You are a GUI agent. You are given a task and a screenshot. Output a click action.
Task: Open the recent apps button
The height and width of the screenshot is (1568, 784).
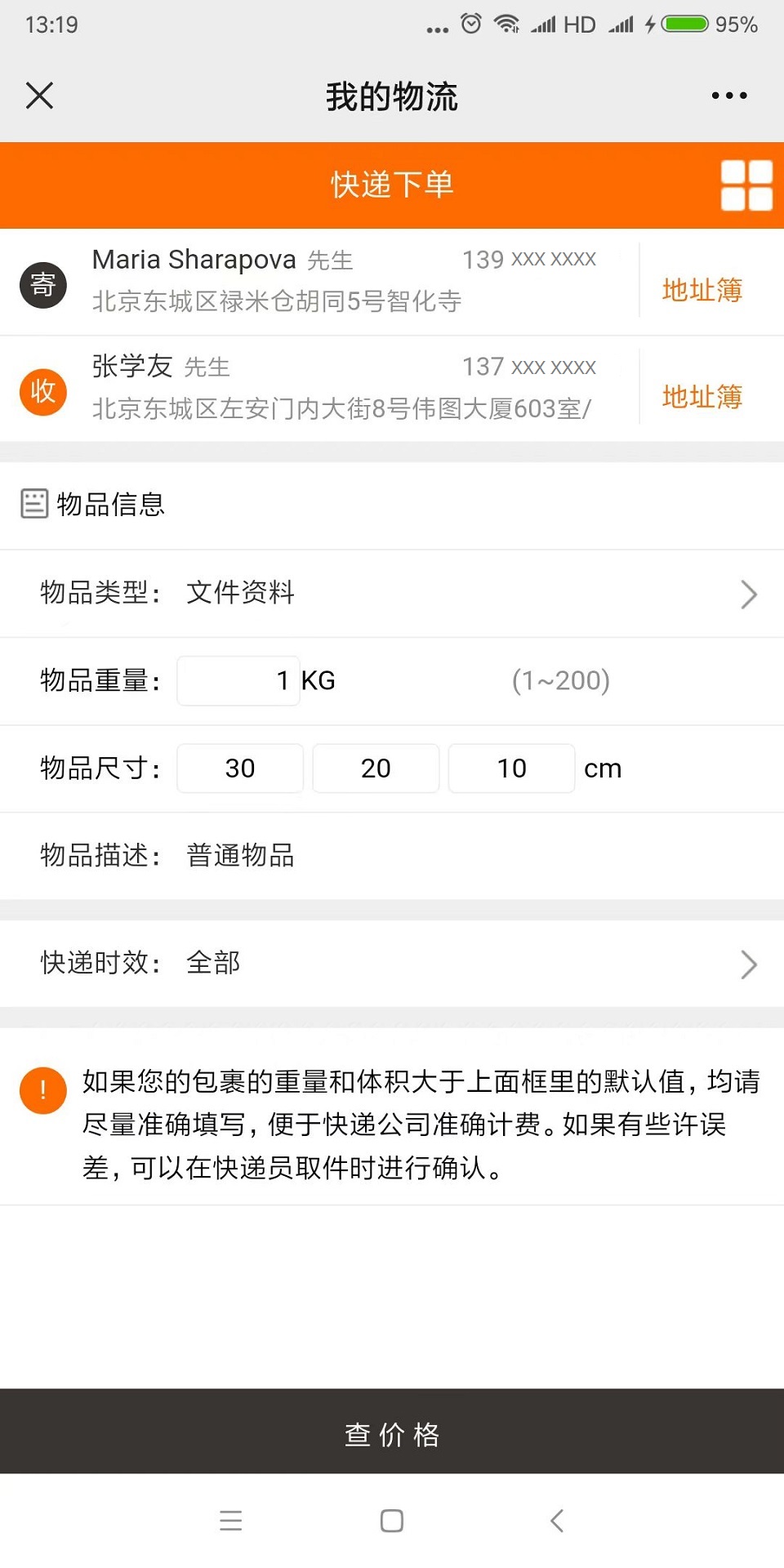(231, 1521)
